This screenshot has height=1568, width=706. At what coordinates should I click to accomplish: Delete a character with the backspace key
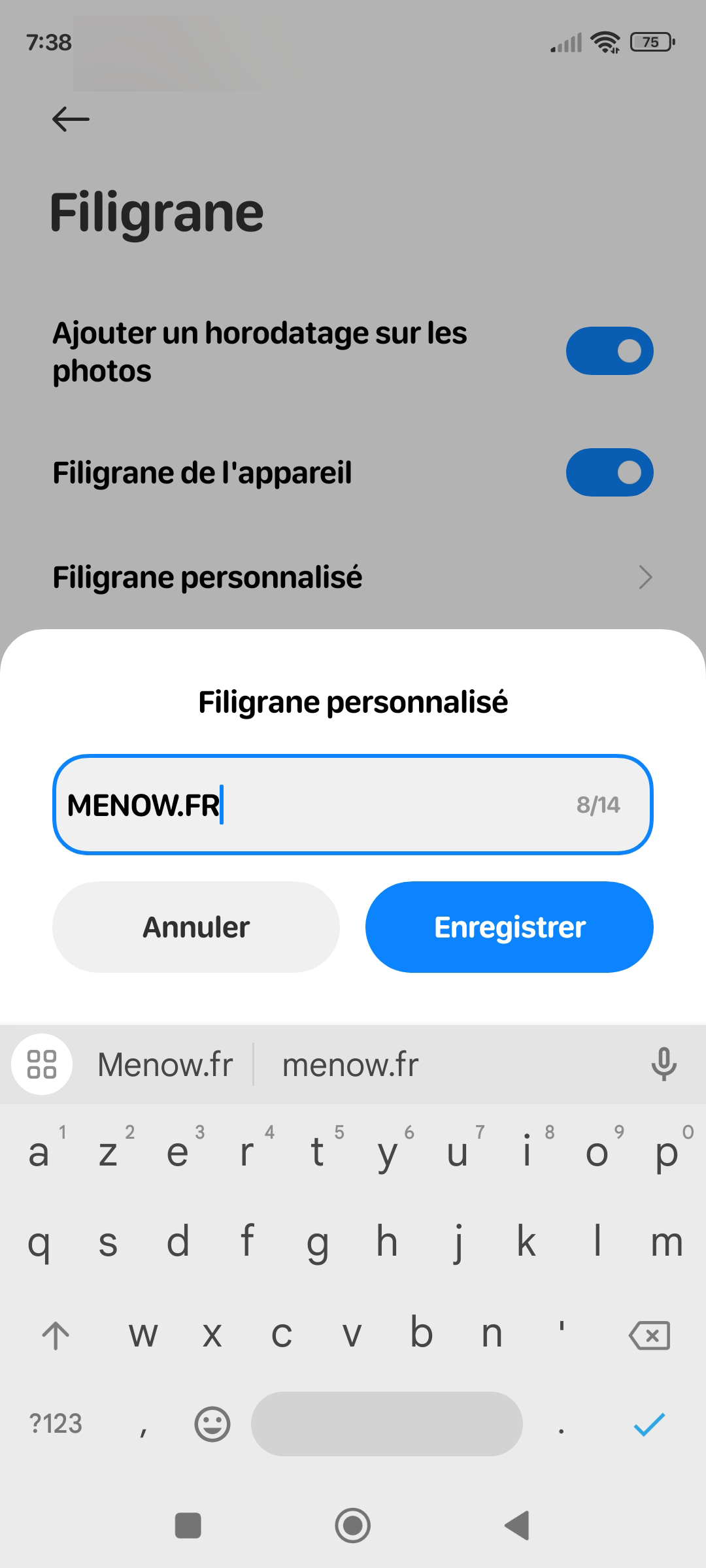(649, 1335)
